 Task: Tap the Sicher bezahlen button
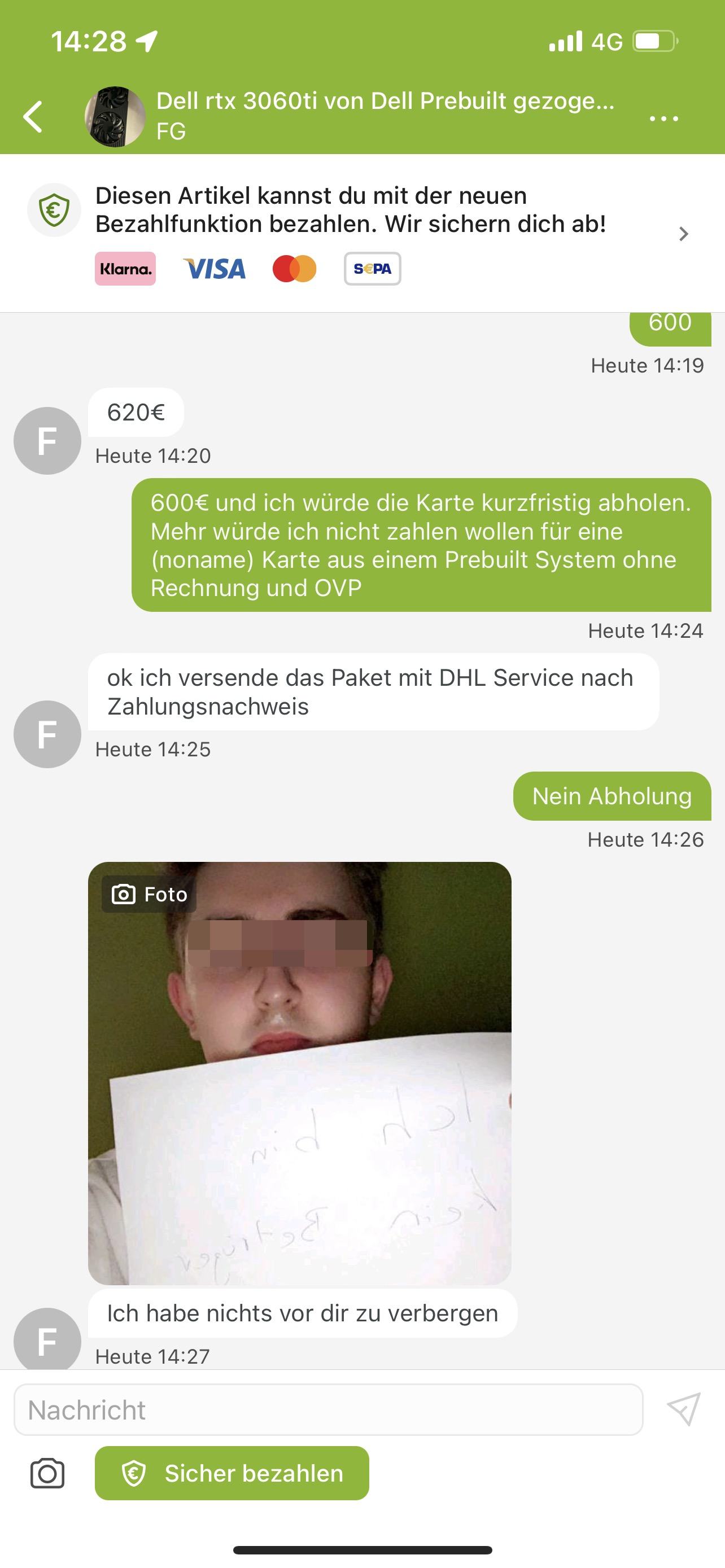pos(232,1473)
